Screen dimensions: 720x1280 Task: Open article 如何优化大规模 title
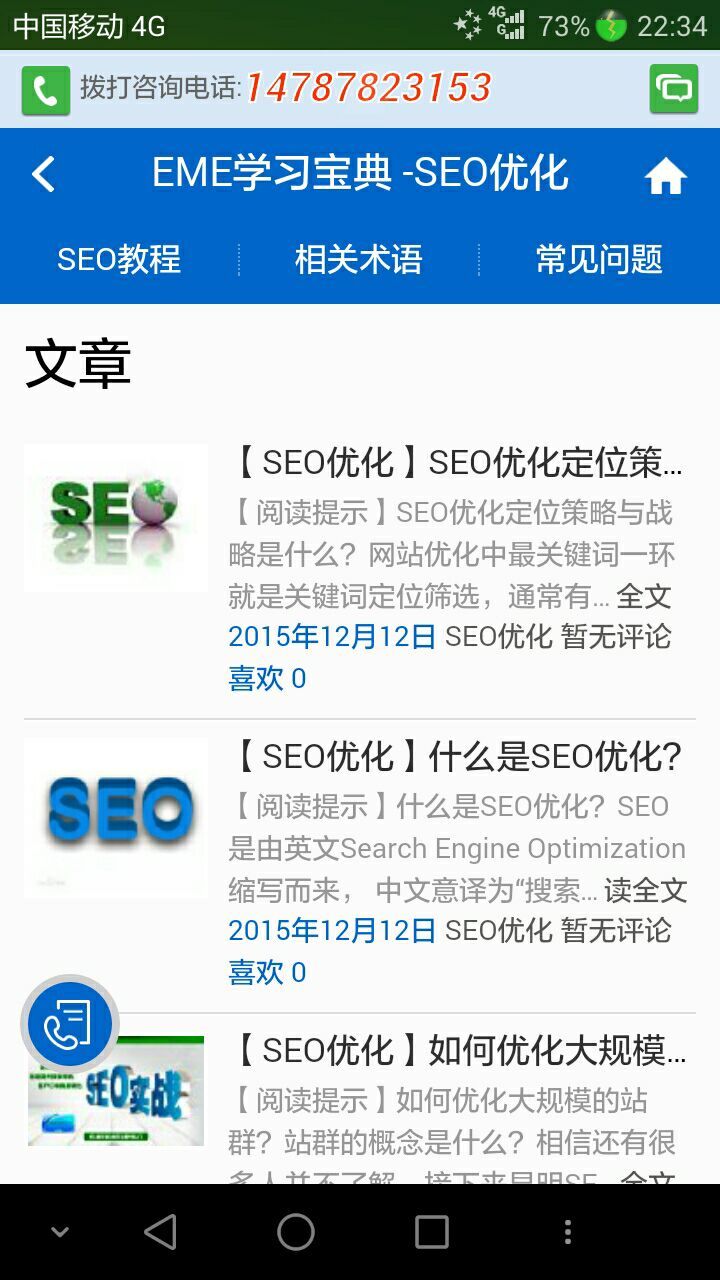click(456, 1051)
